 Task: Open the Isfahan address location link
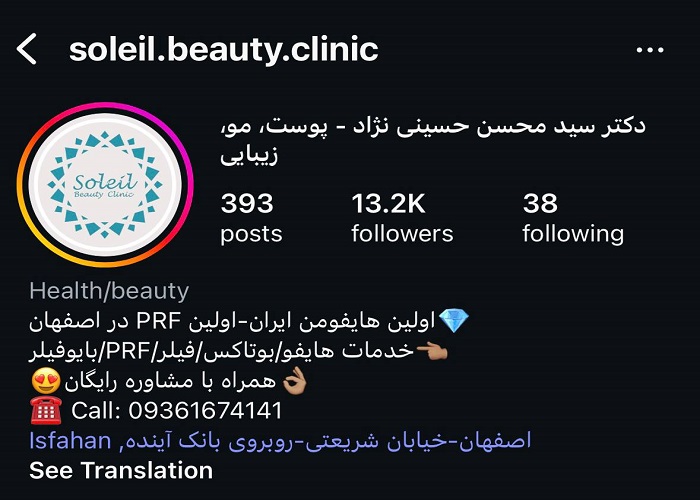(280, 440)
